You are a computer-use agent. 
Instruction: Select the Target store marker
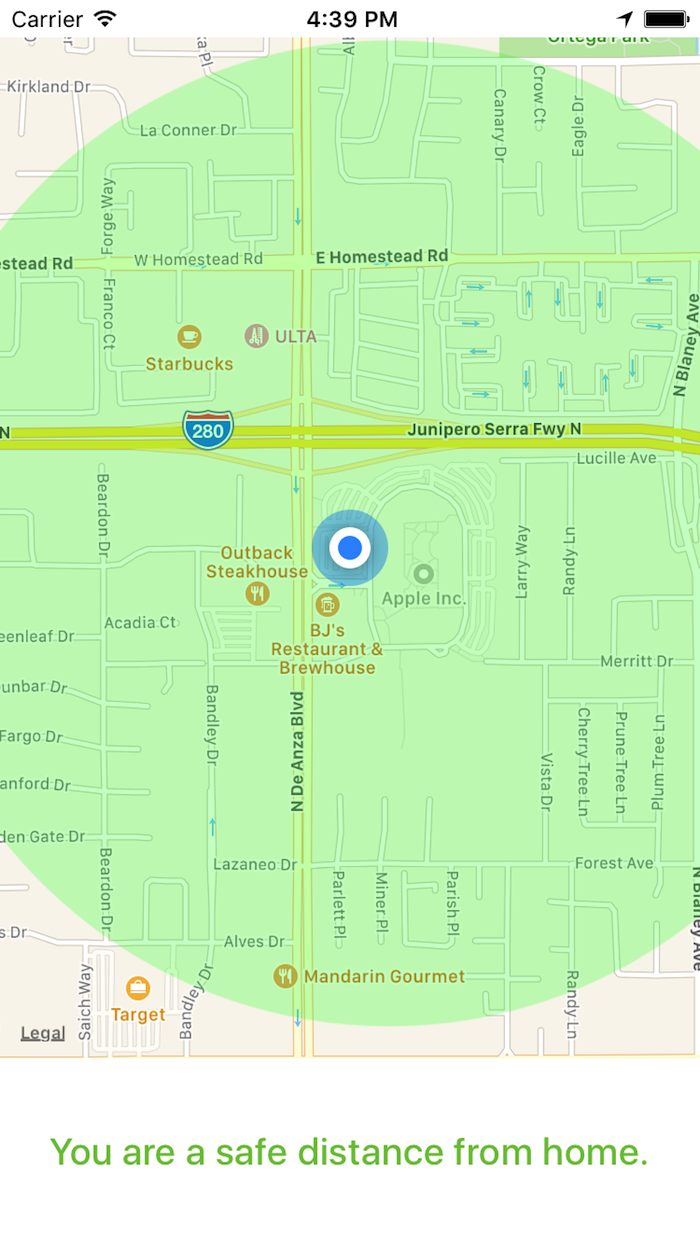coord(138,989)
